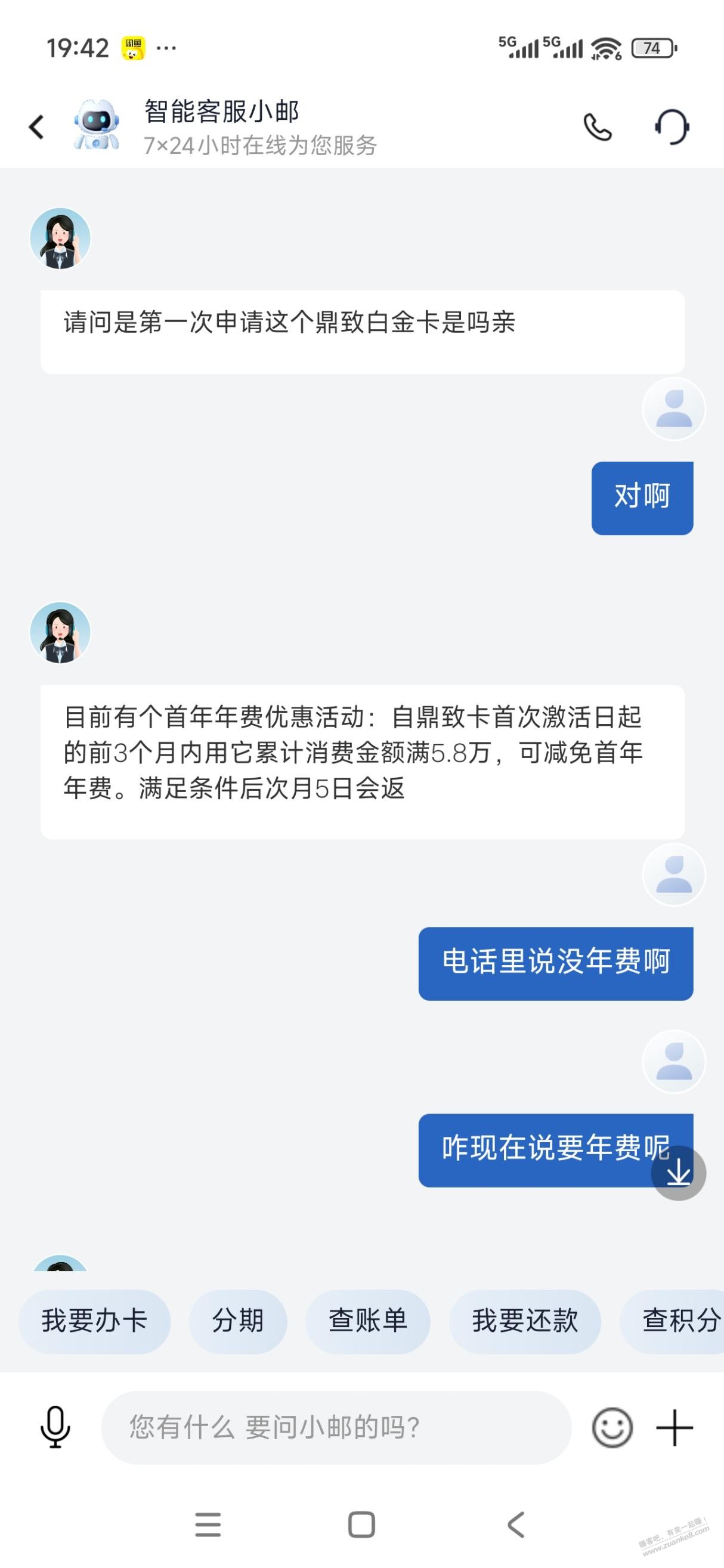Choose the 分期 shortcut chip
The image size is (724, 1568).
[x=238, y=1321]
